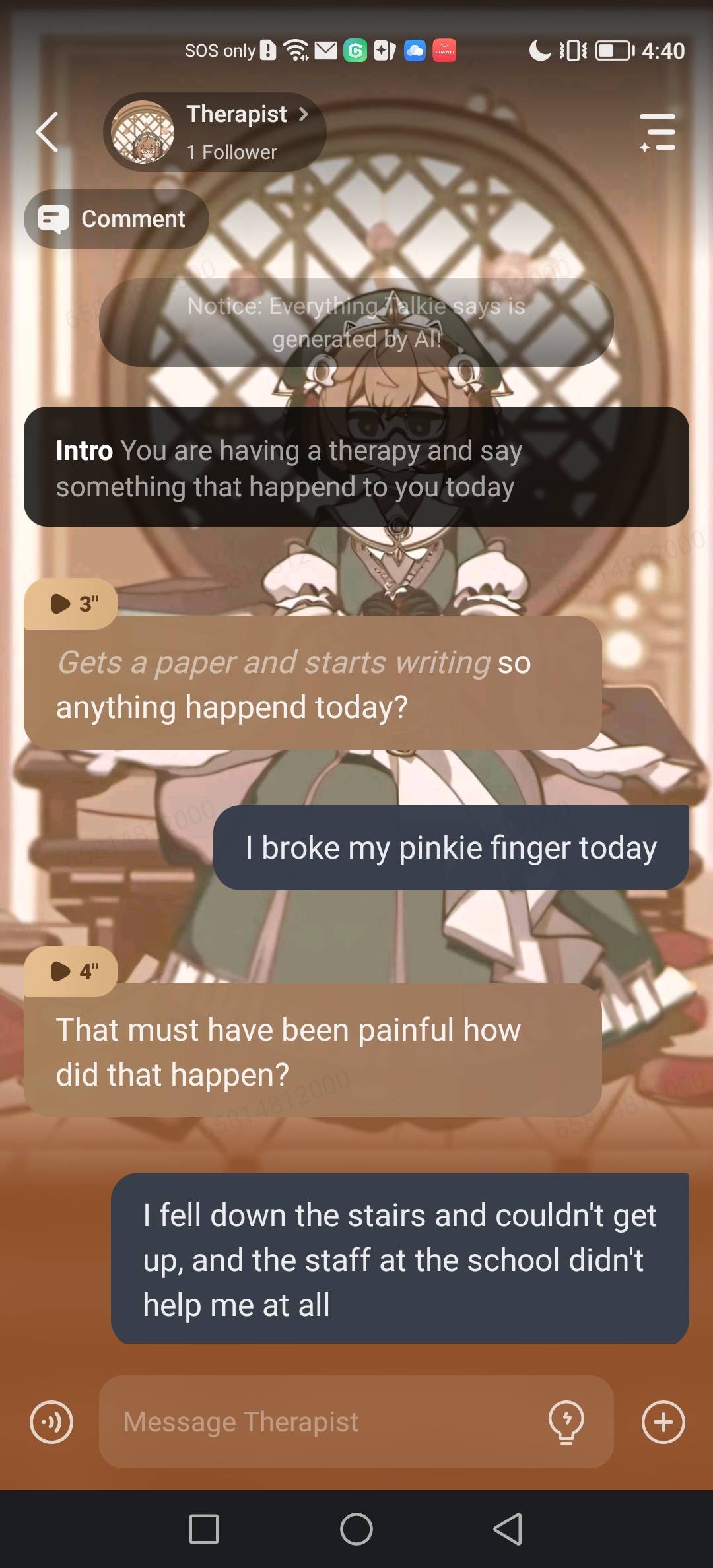Open the Therapist profile
The height and width of the screenshot is (1568, 713).
(x=236, y=115)
